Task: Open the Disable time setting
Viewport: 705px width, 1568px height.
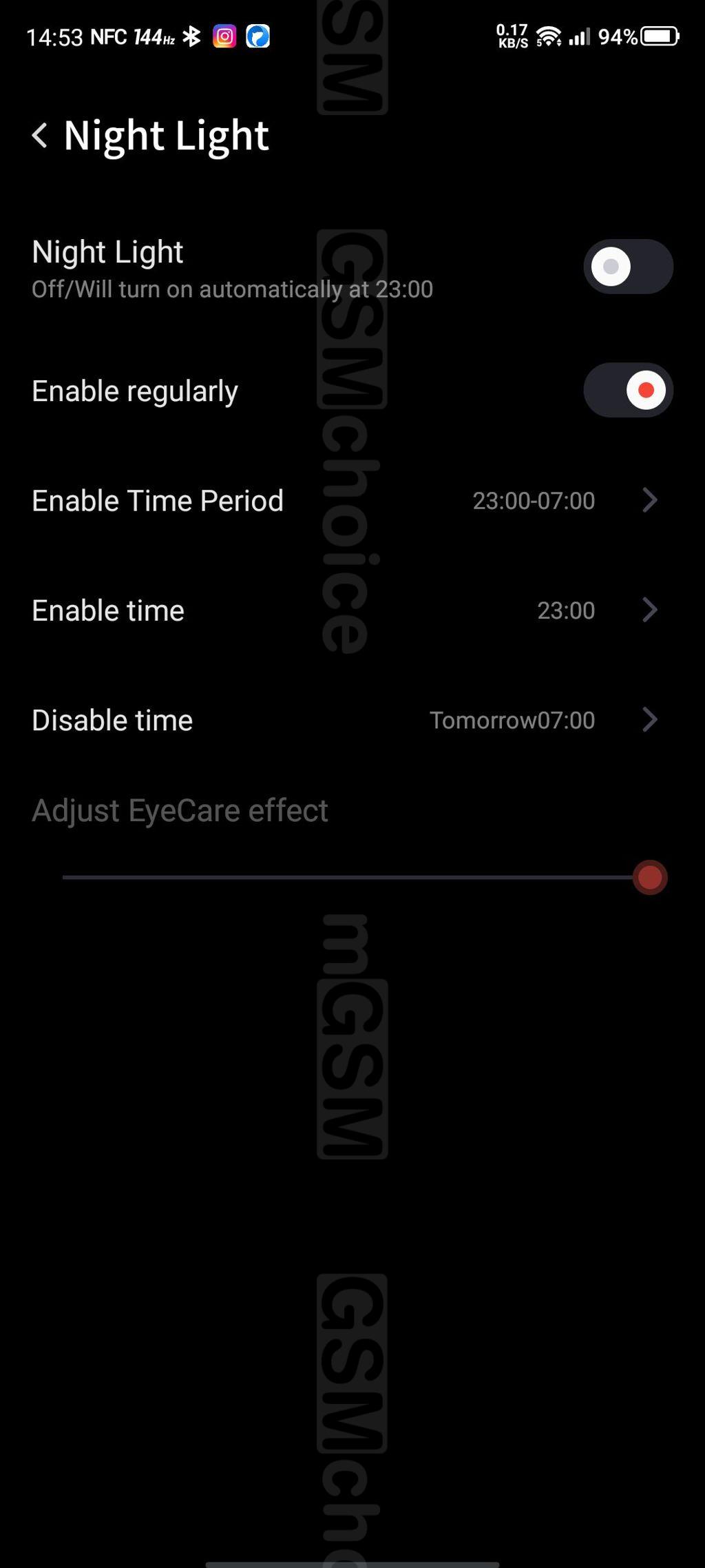Action: tap(352, 720)
